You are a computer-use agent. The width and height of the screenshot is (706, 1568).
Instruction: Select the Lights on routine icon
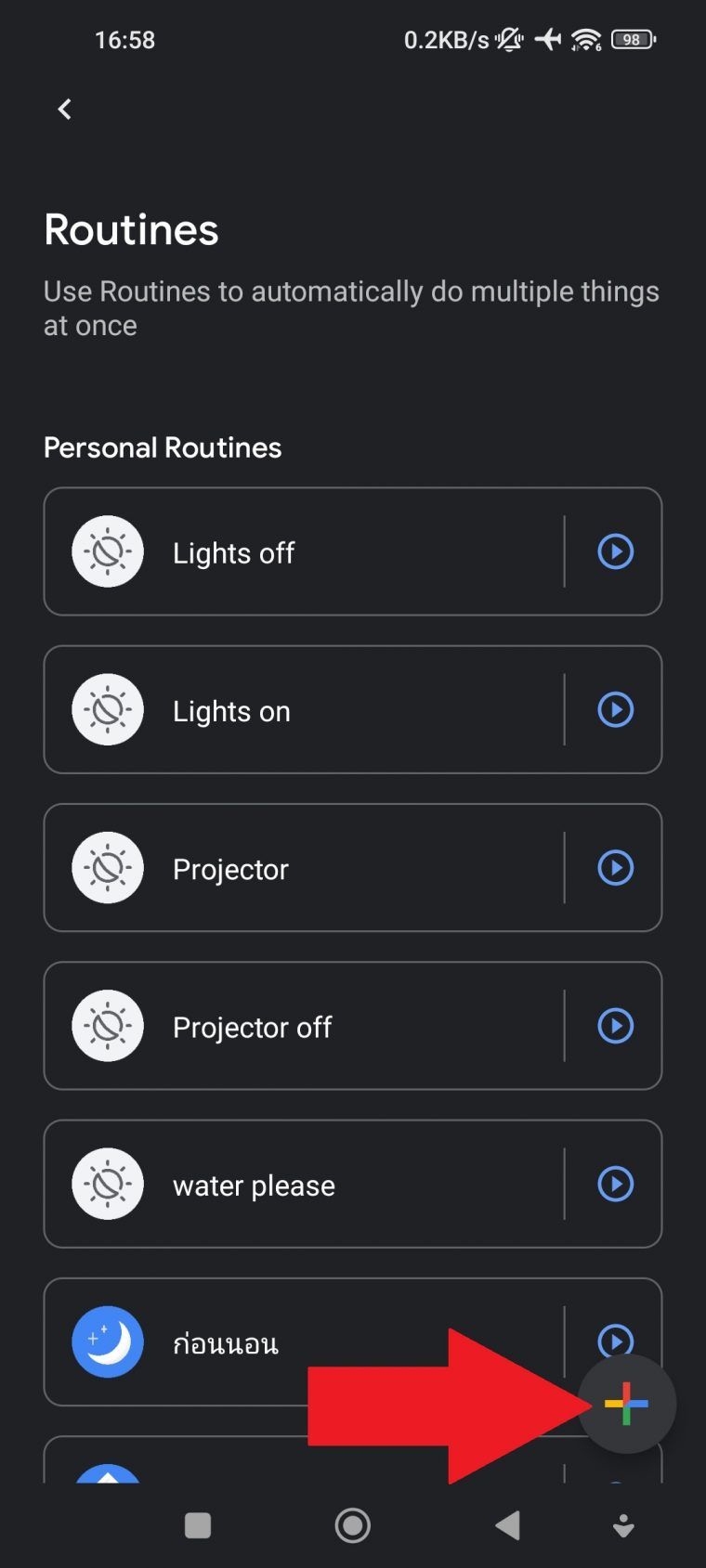(x=107, y=709)
